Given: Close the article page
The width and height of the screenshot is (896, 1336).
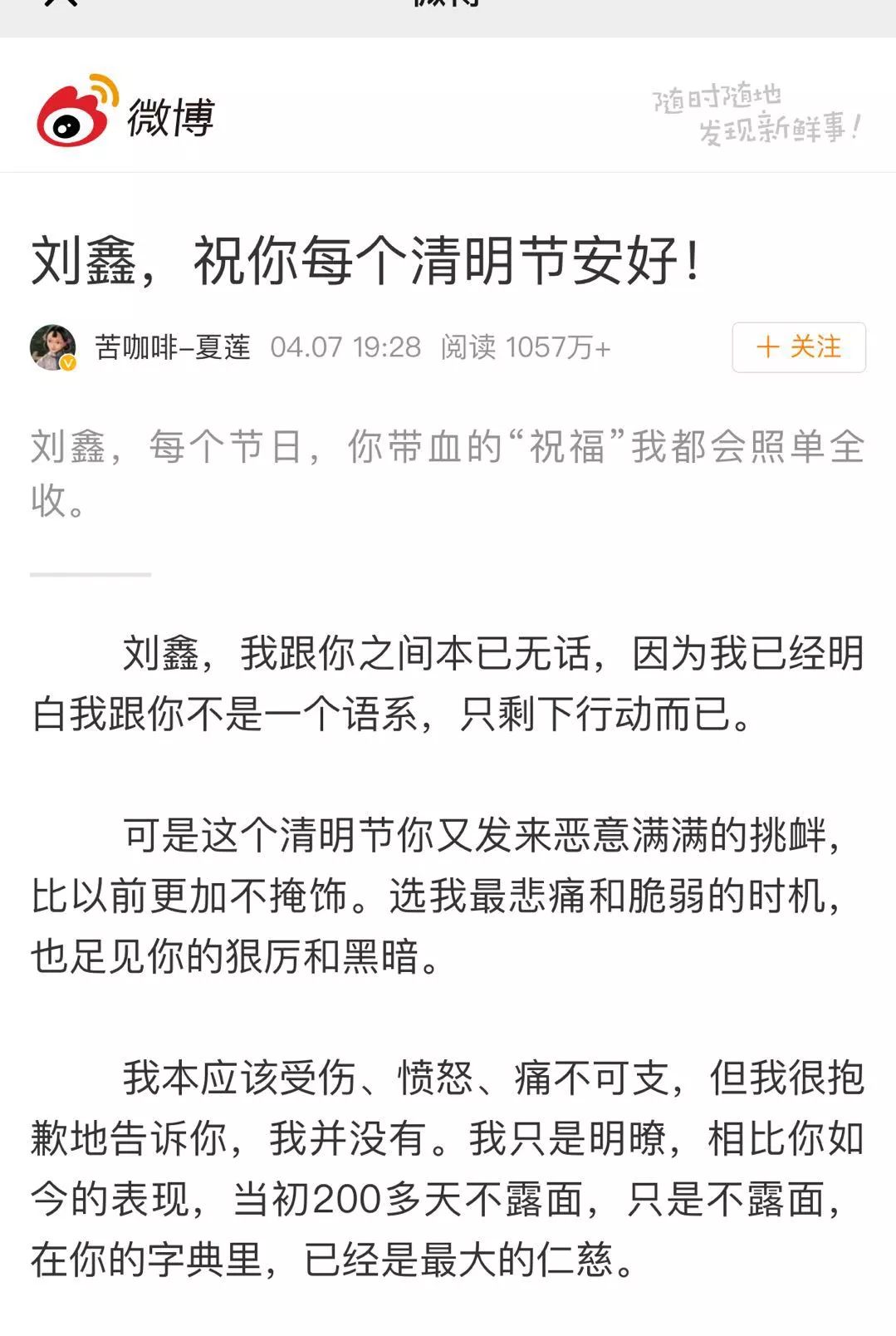Looking at the screenshot, I should 61,3.
